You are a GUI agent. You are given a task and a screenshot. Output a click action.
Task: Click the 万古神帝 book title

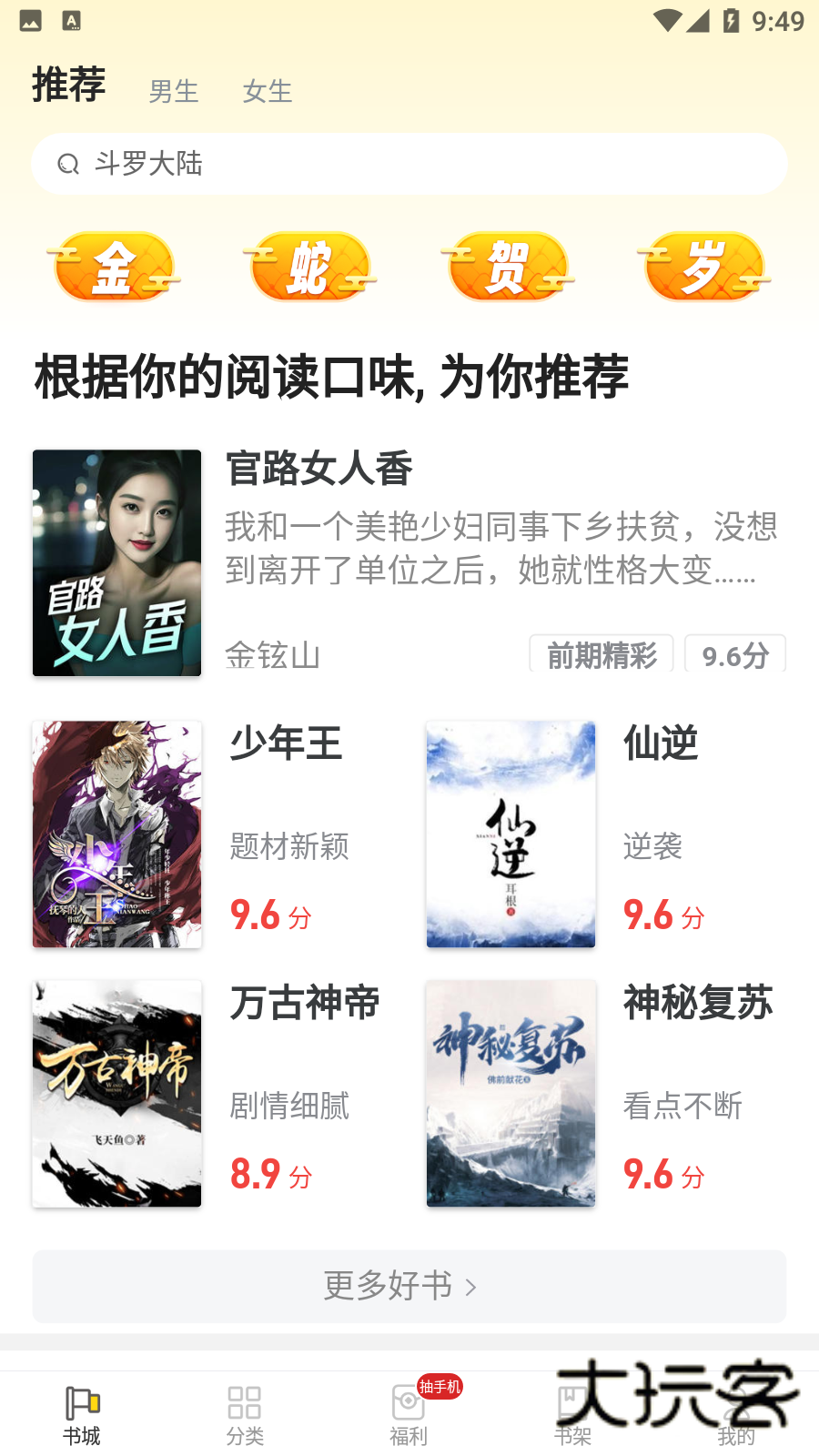tap(304, 1003)
